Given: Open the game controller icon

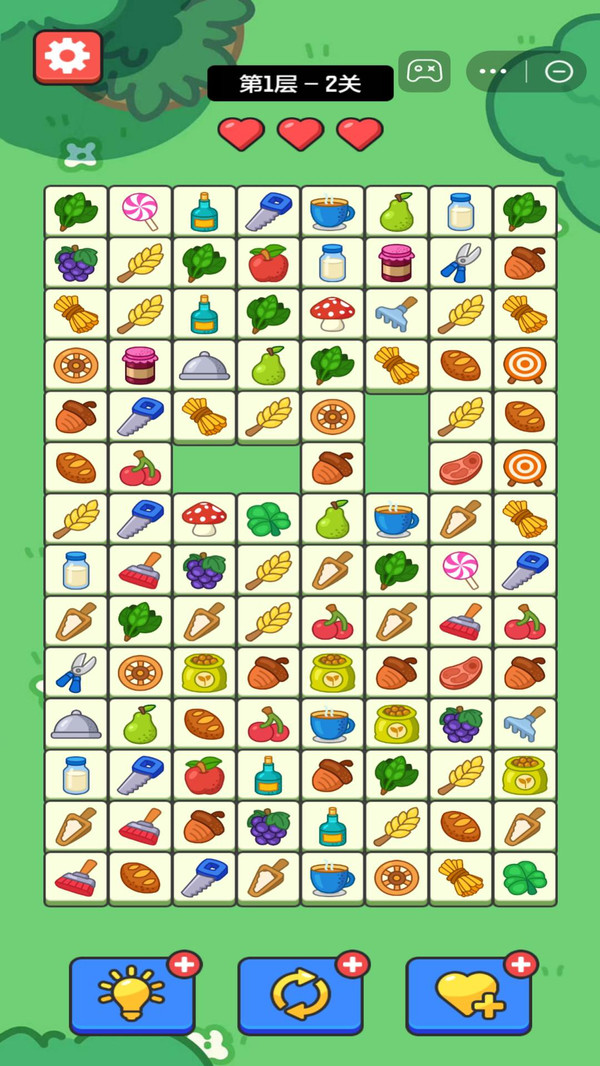Looking at the screenshot, I should pyautogui.click(x=424, y=71).
